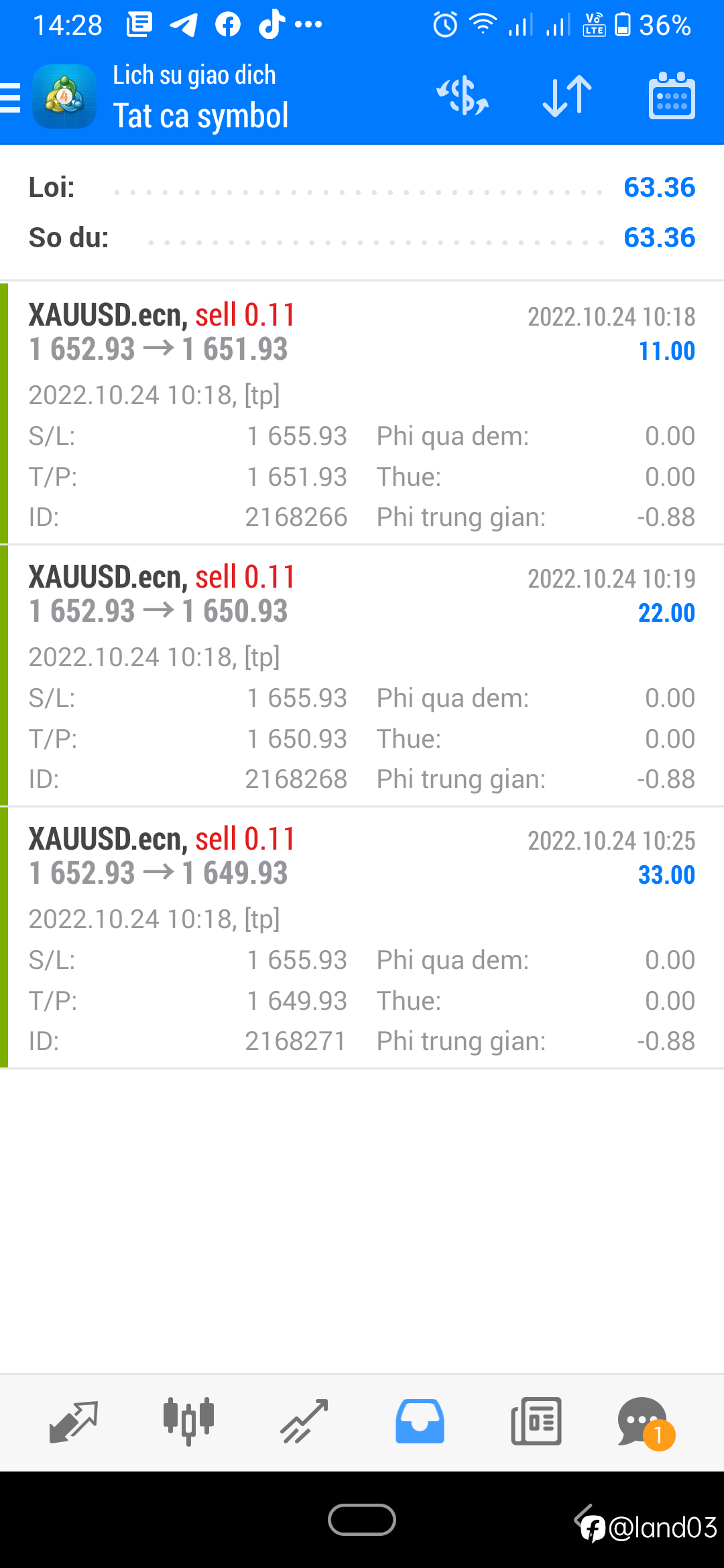
Task: Open the calendar date range picker
Action: [x=672, y=96]
